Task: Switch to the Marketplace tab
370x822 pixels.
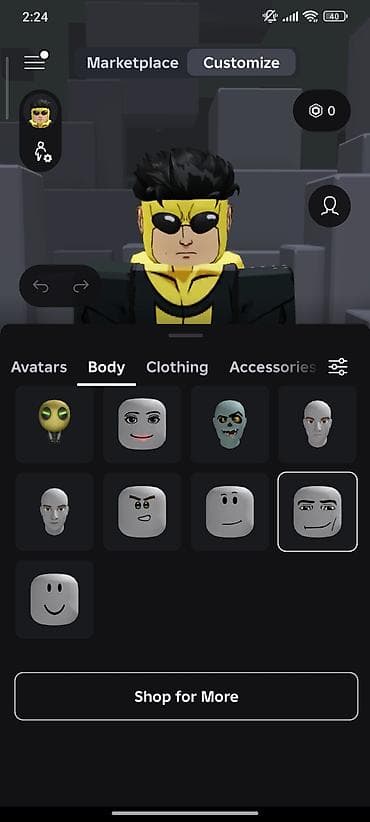Action: pos(132,63)
